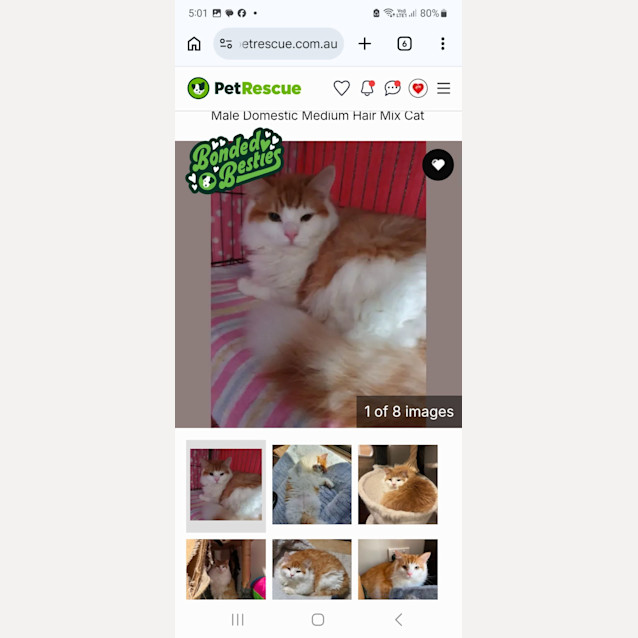This screenshot has width=638, height=638.
Task: Open the browser overflow menu
Action: point(442,44)
